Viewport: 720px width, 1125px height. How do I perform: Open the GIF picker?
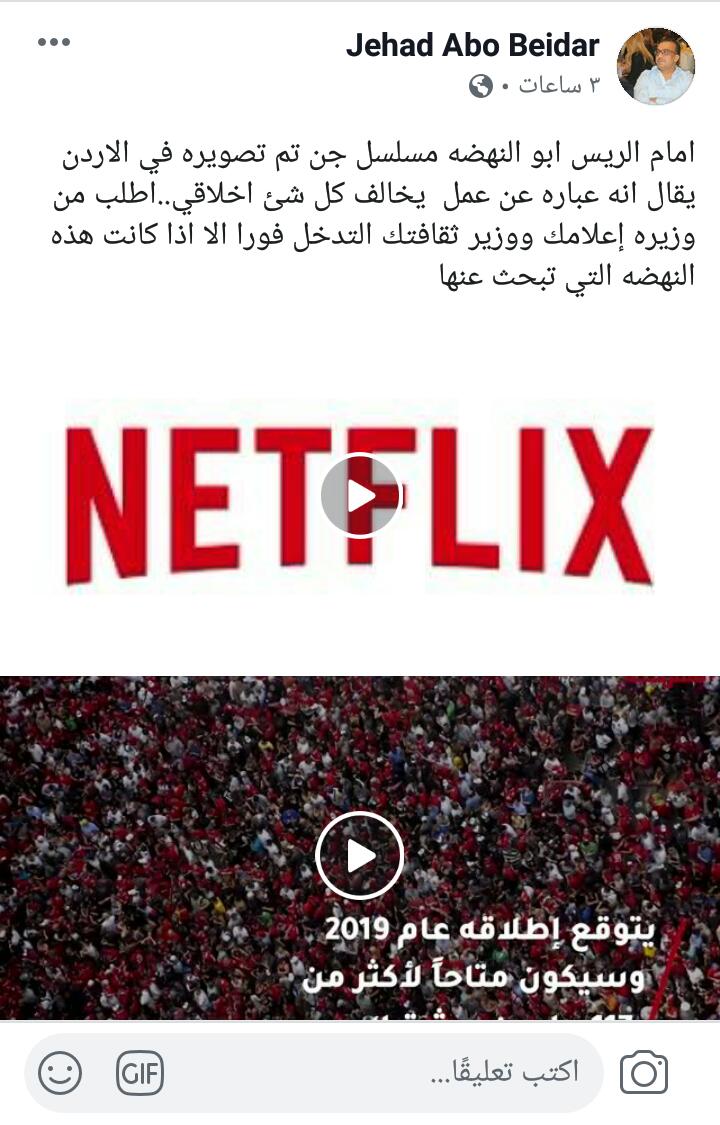click(x=140, y=1074)
